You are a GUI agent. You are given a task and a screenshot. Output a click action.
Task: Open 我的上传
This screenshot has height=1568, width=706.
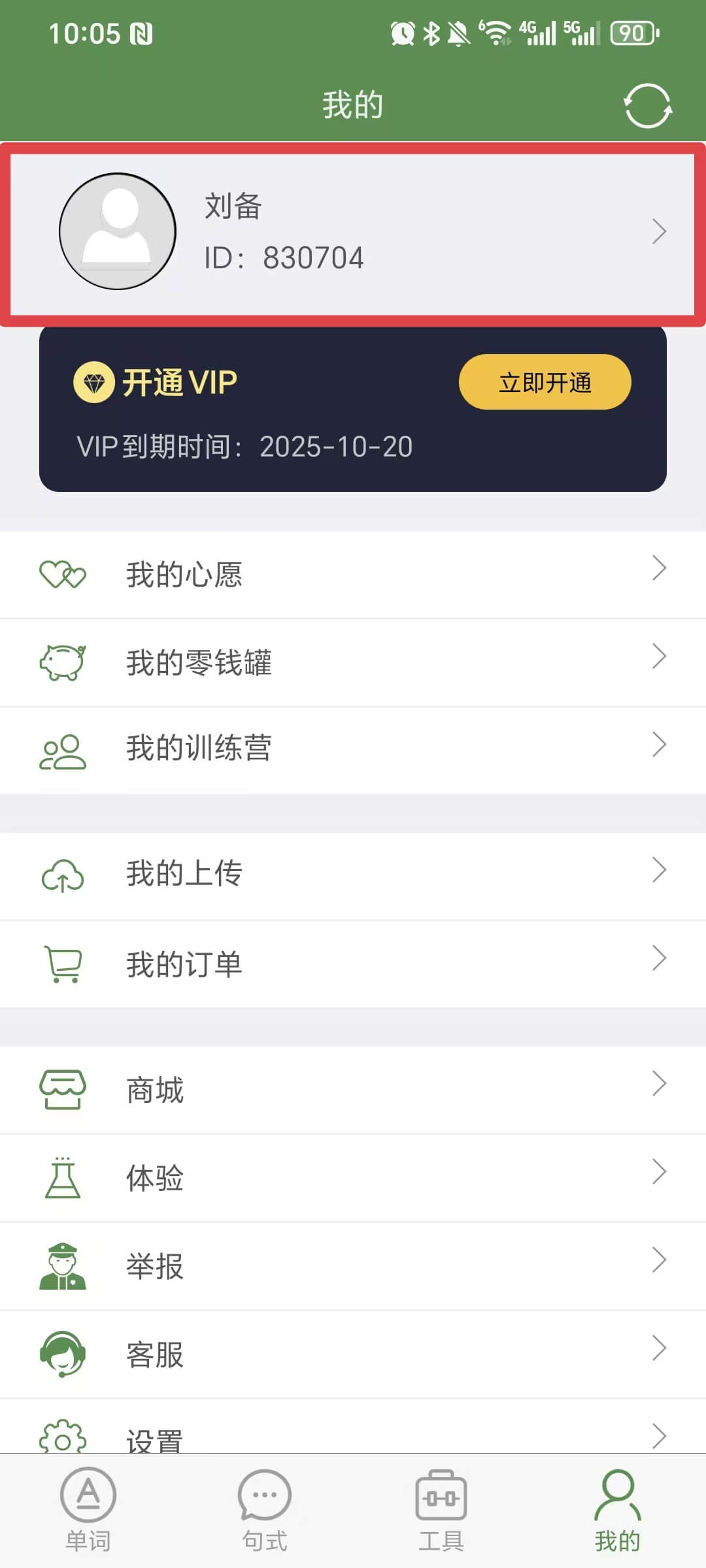tap(353, 874)
